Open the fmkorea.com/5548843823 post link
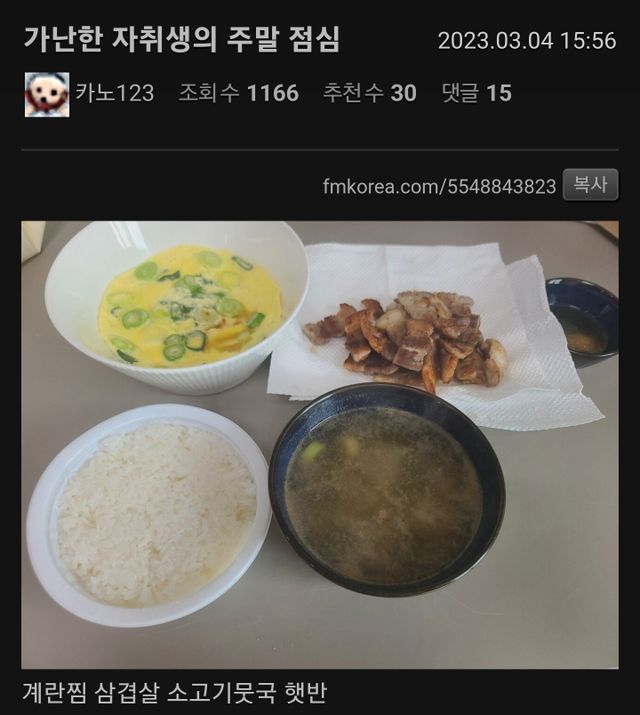 439,186
